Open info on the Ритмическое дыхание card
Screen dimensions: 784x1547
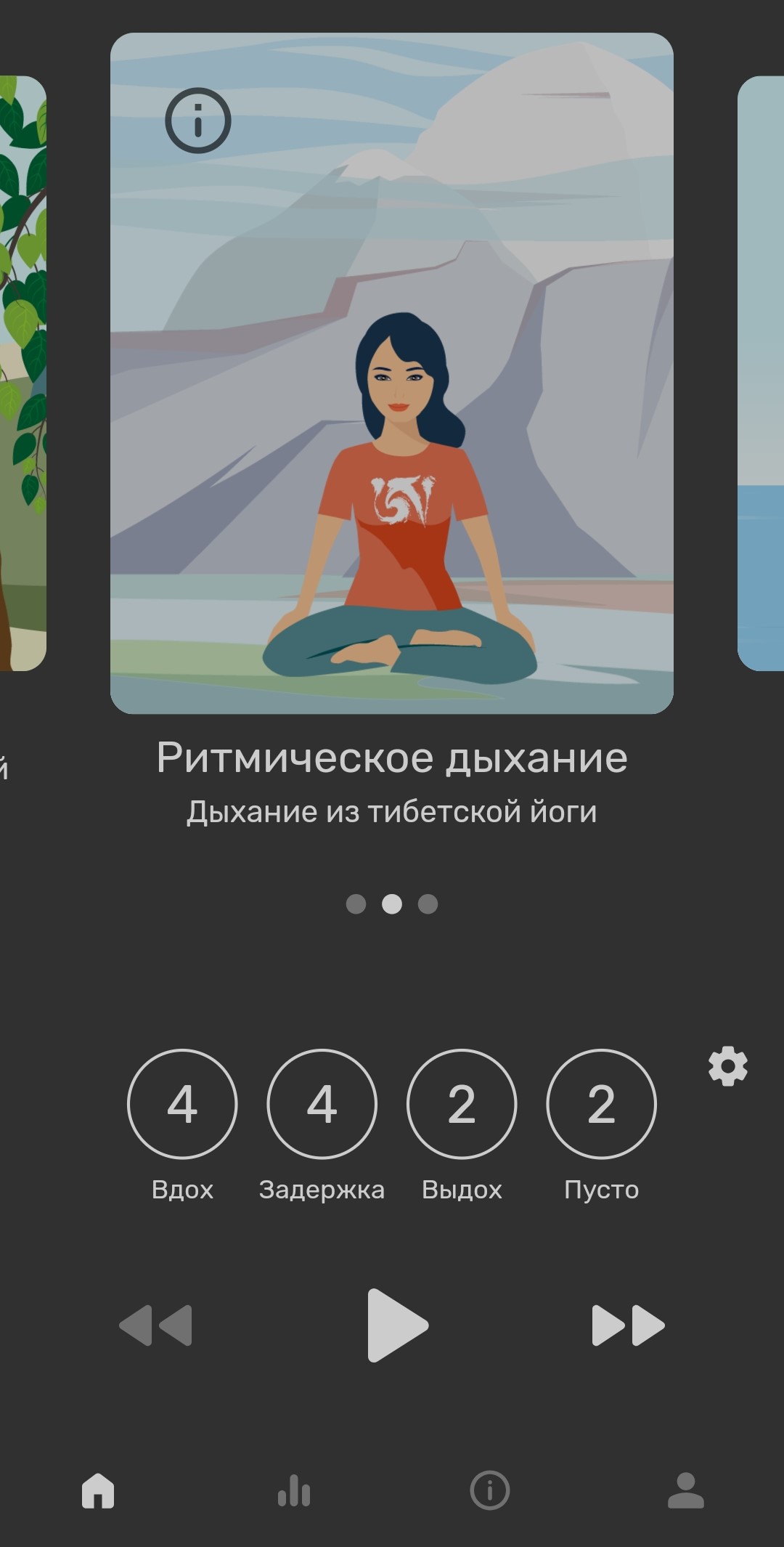[197, 121]
